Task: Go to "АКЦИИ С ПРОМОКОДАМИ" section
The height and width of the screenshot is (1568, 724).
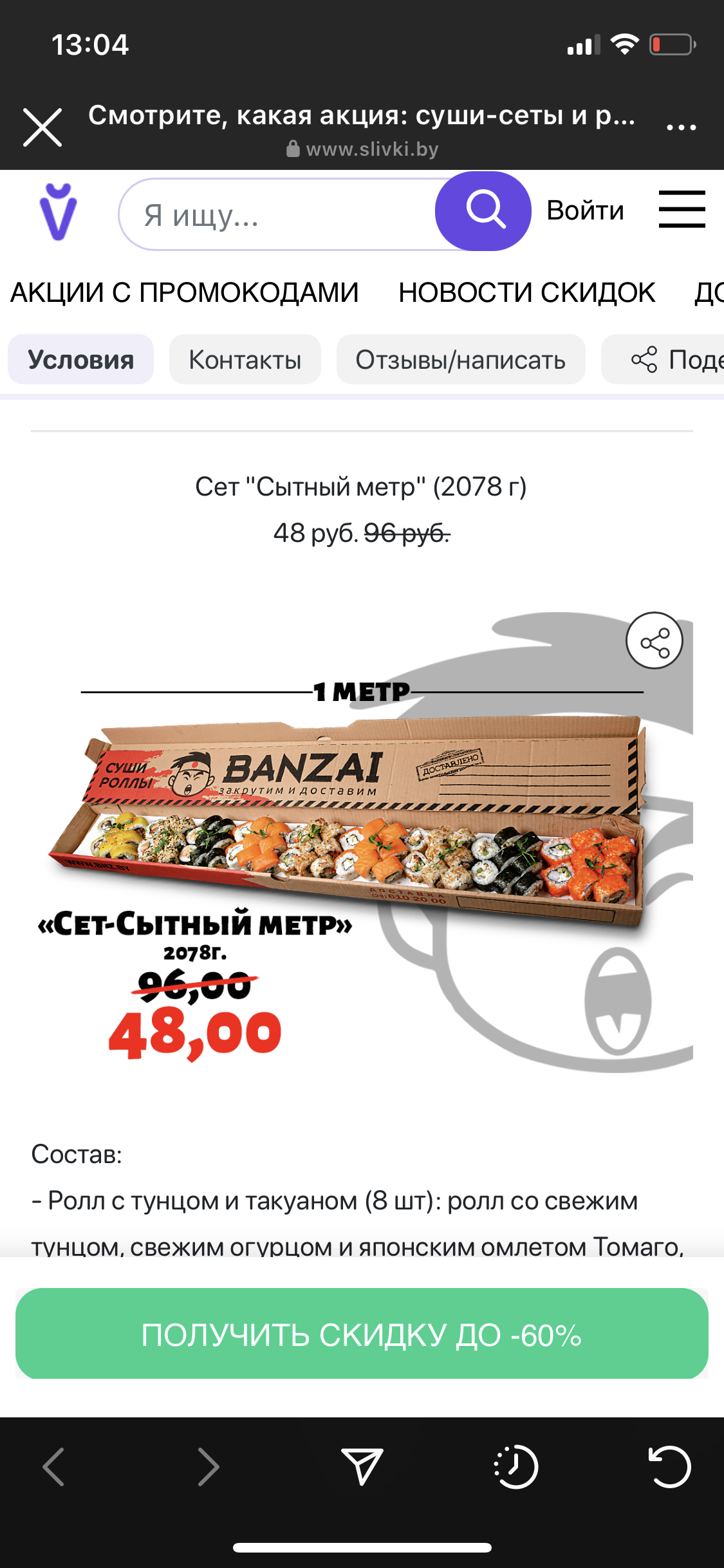Action: [185, 292]
